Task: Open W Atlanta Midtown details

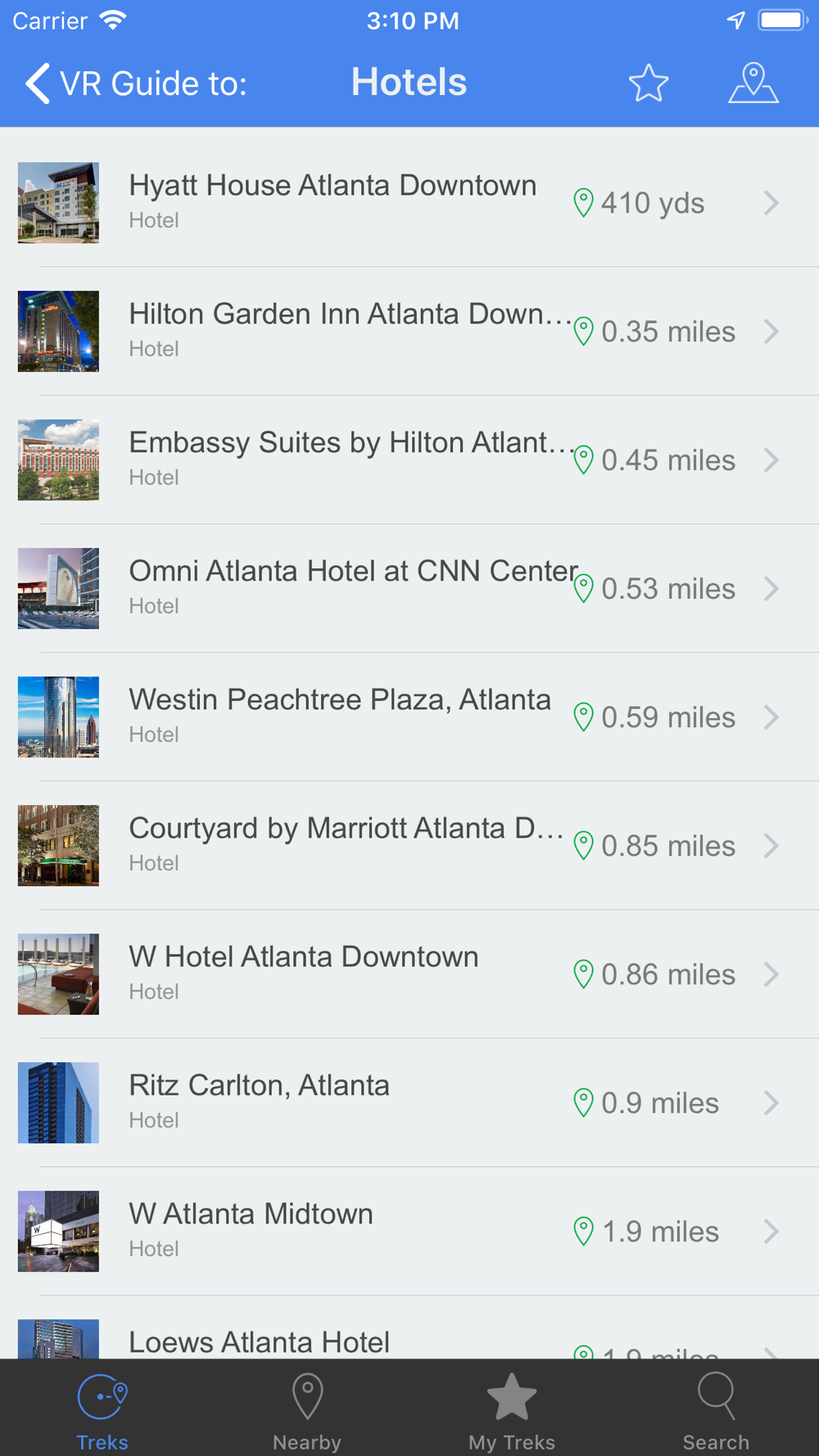Action: (x=409, y=1232)
